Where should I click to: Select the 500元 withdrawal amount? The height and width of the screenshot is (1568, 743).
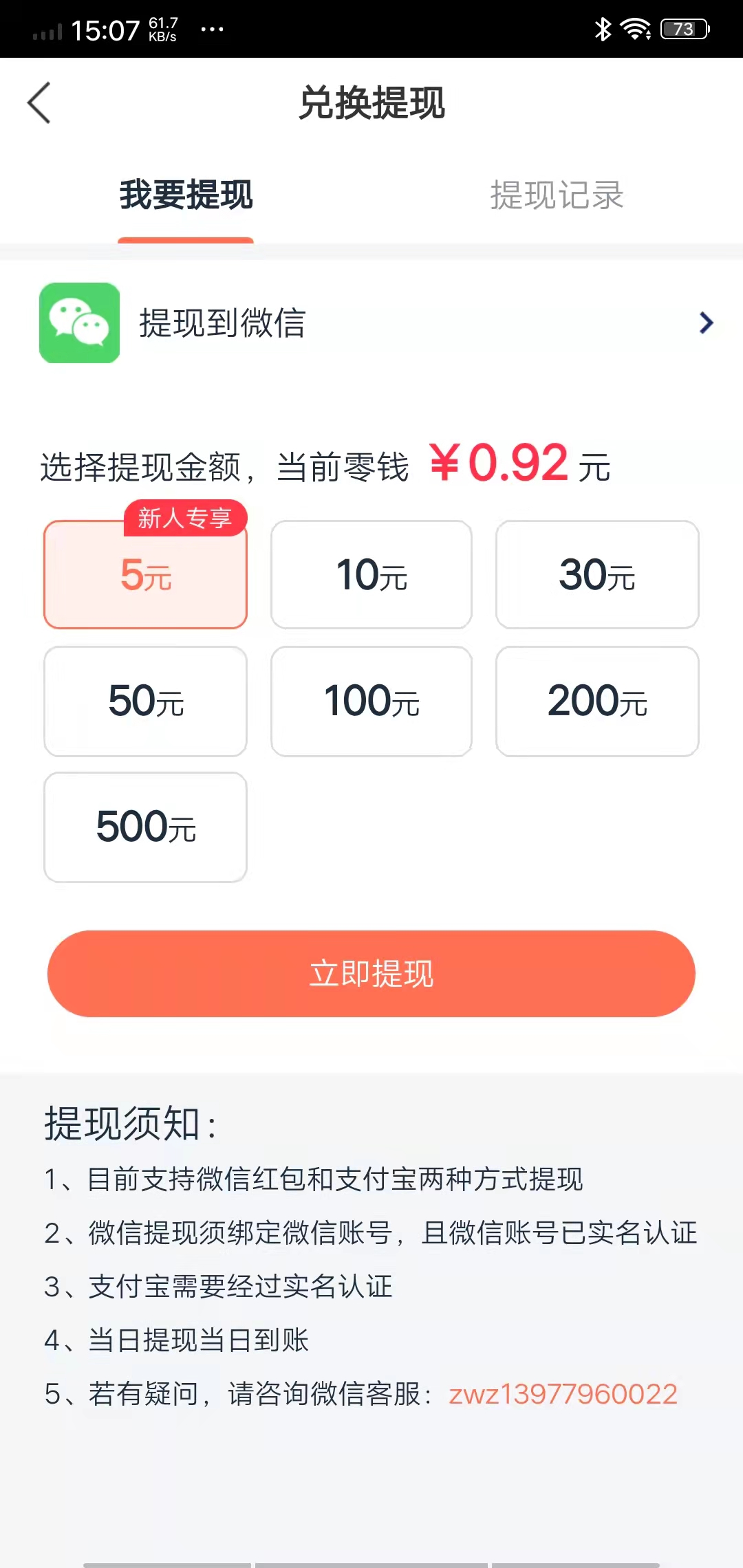tap(145, 827)
